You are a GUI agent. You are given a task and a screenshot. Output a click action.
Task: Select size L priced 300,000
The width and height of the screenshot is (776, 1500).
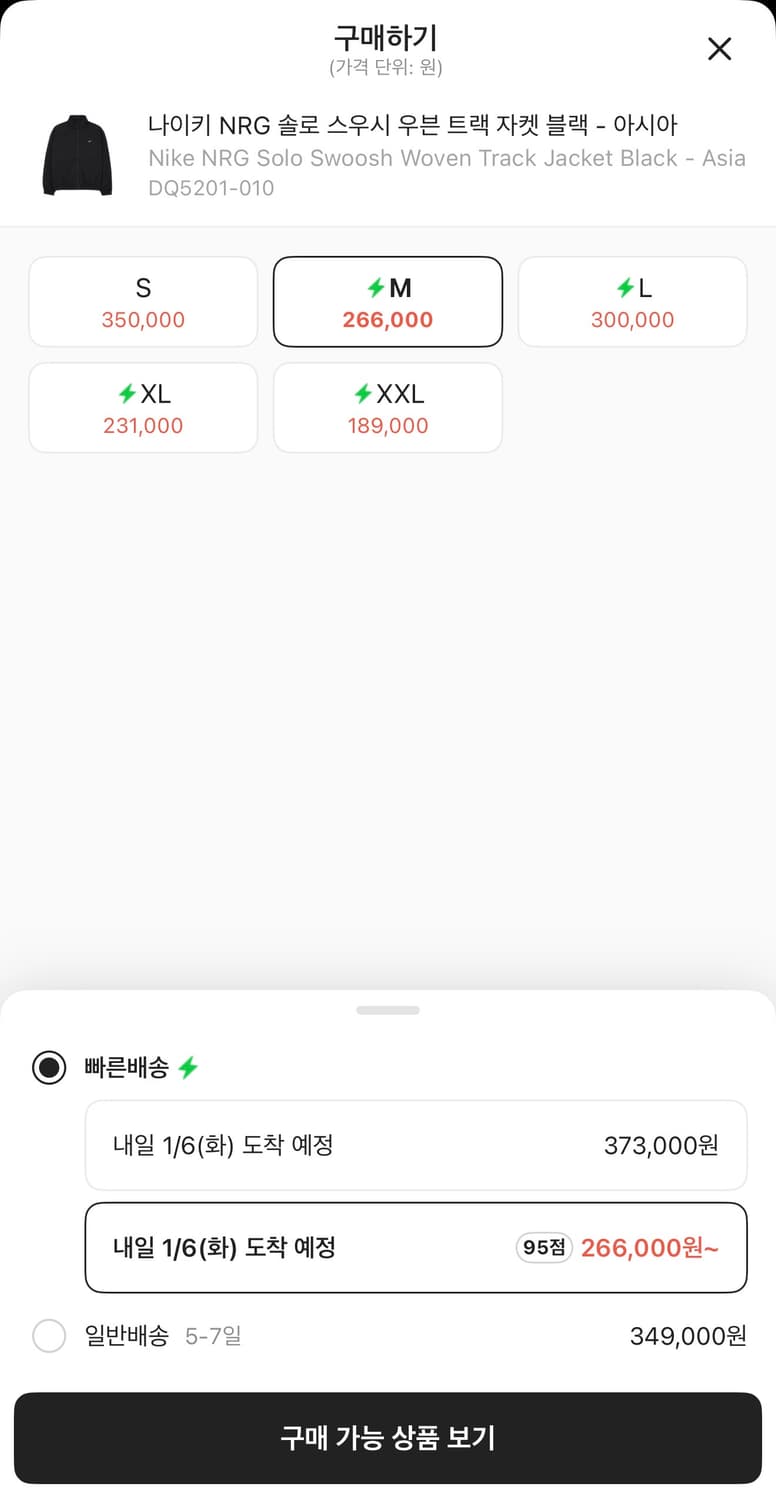632,301
